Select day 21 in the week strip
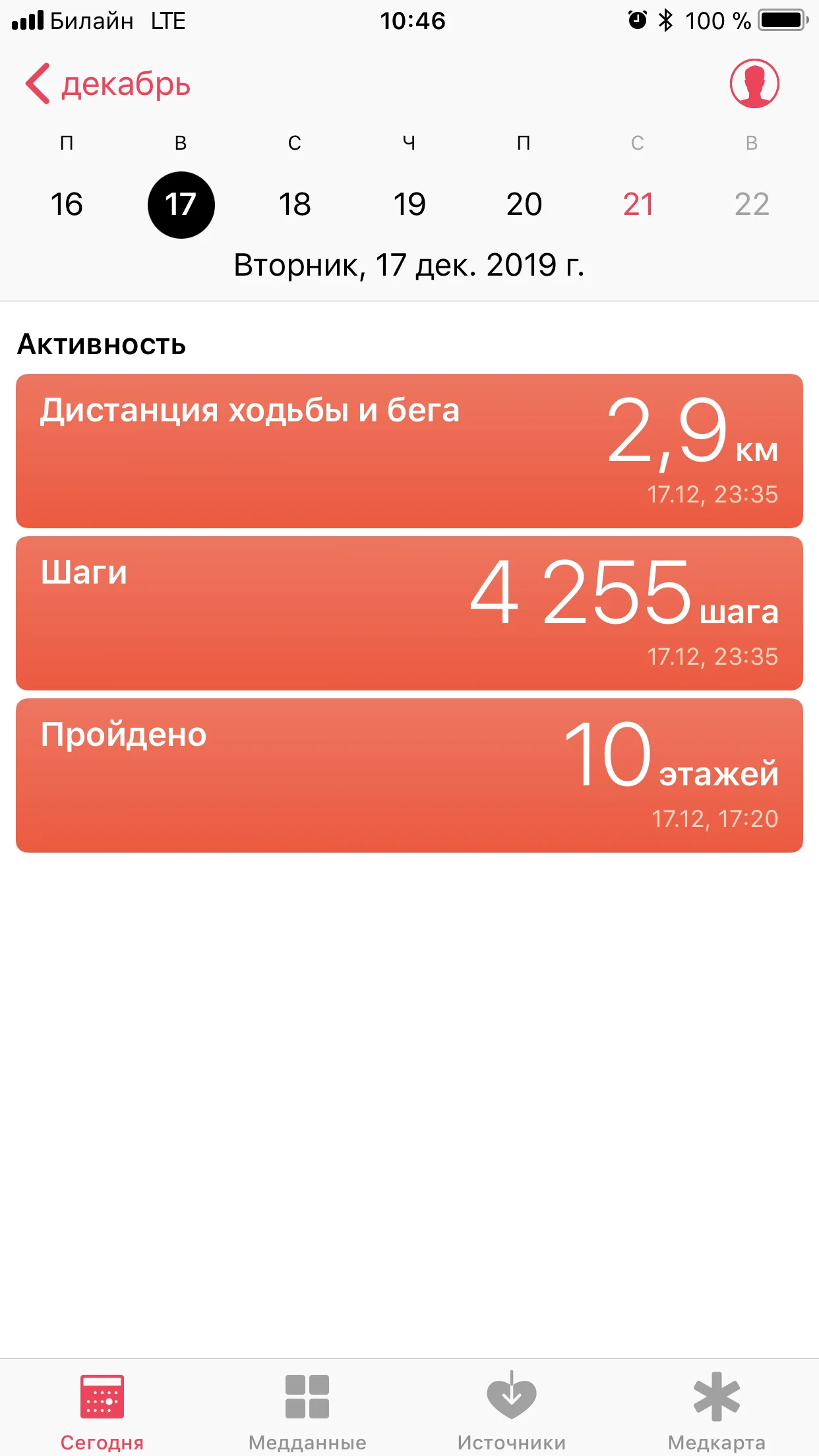Image resolution: width=819 pixels, height=1456 pixels. click(x=638, y=204)
